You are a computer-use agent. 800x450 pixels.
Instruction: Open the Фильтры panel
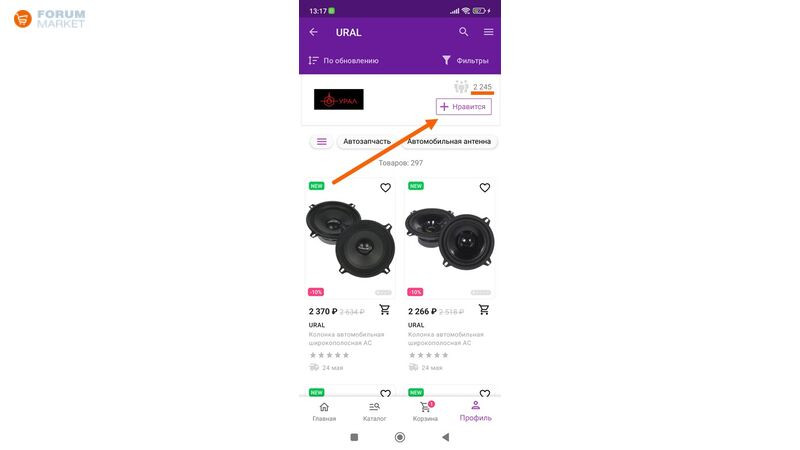[x=465, y=60]
